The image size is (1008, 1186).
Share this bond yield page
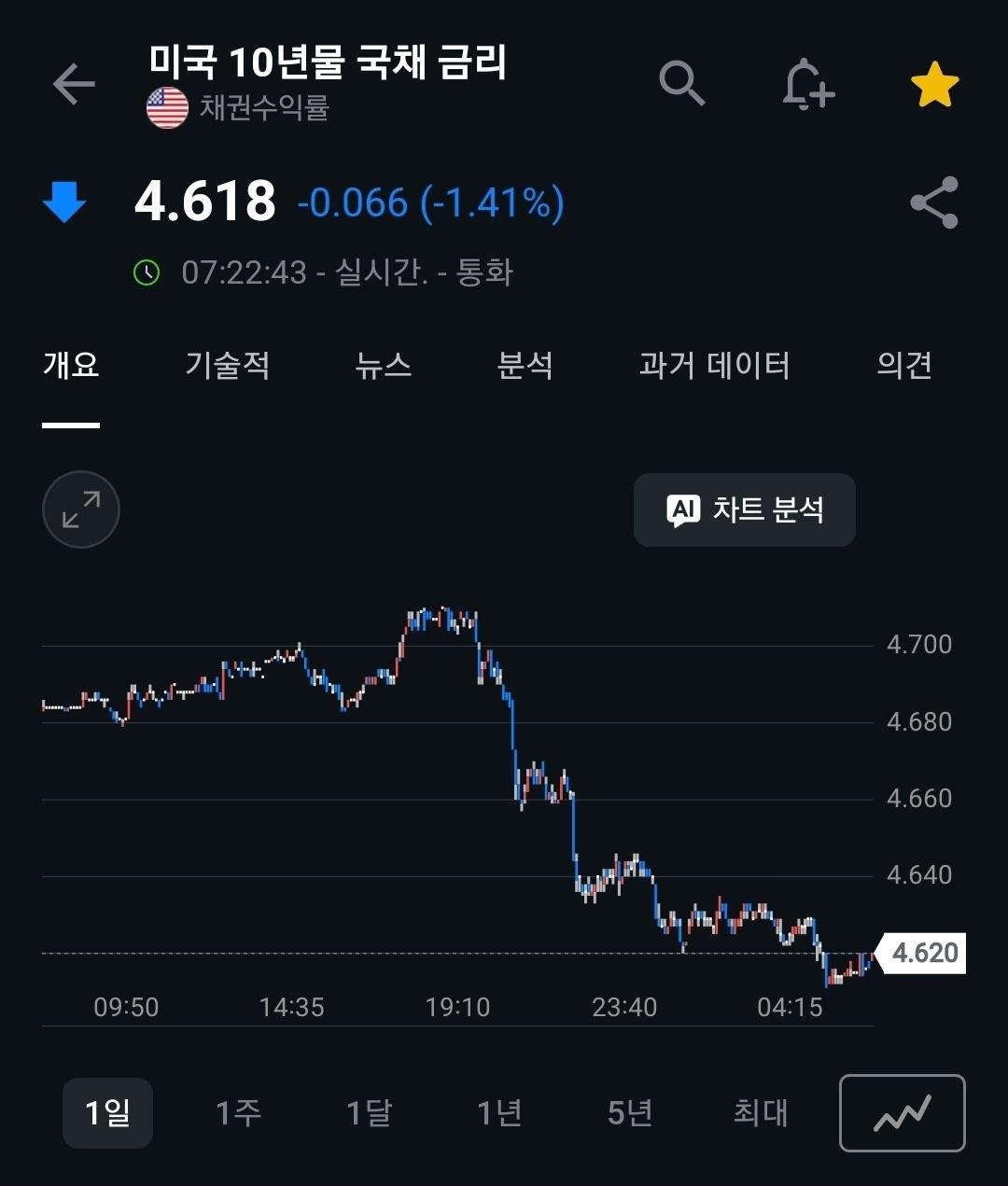point(934,202)
